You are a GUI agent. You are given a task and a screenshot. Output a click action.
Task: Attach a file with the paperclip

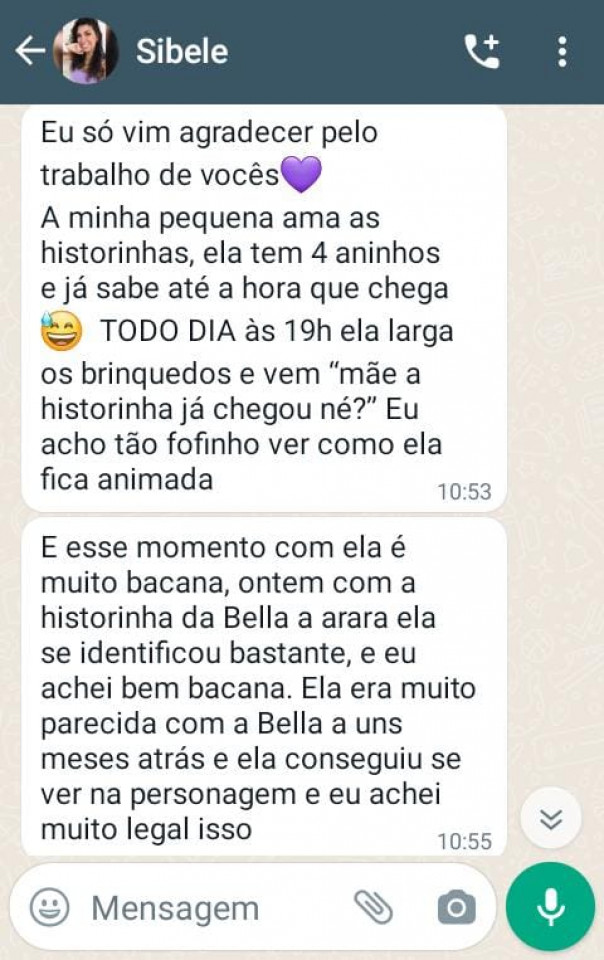[x=374, y=908]
